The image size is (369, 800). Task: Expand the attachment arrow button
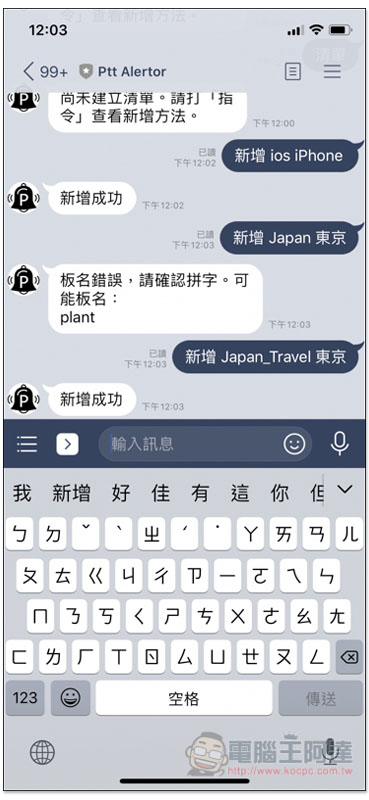pyautogui.click(x=67, y=444)
